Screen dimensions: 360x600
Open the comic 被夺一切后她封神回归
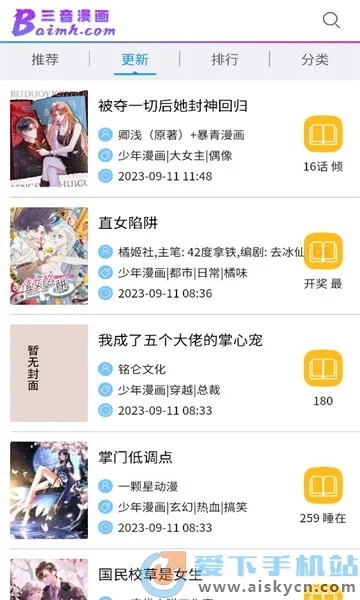pos(173,106)
